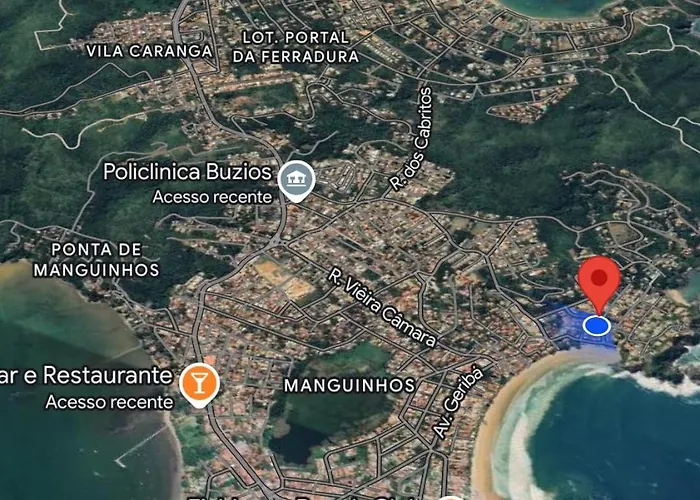The height and width of the screenshot is (500, 700).
Task: Open the Policlinica Buzios map marker
Action: click(x=296, y=181)
